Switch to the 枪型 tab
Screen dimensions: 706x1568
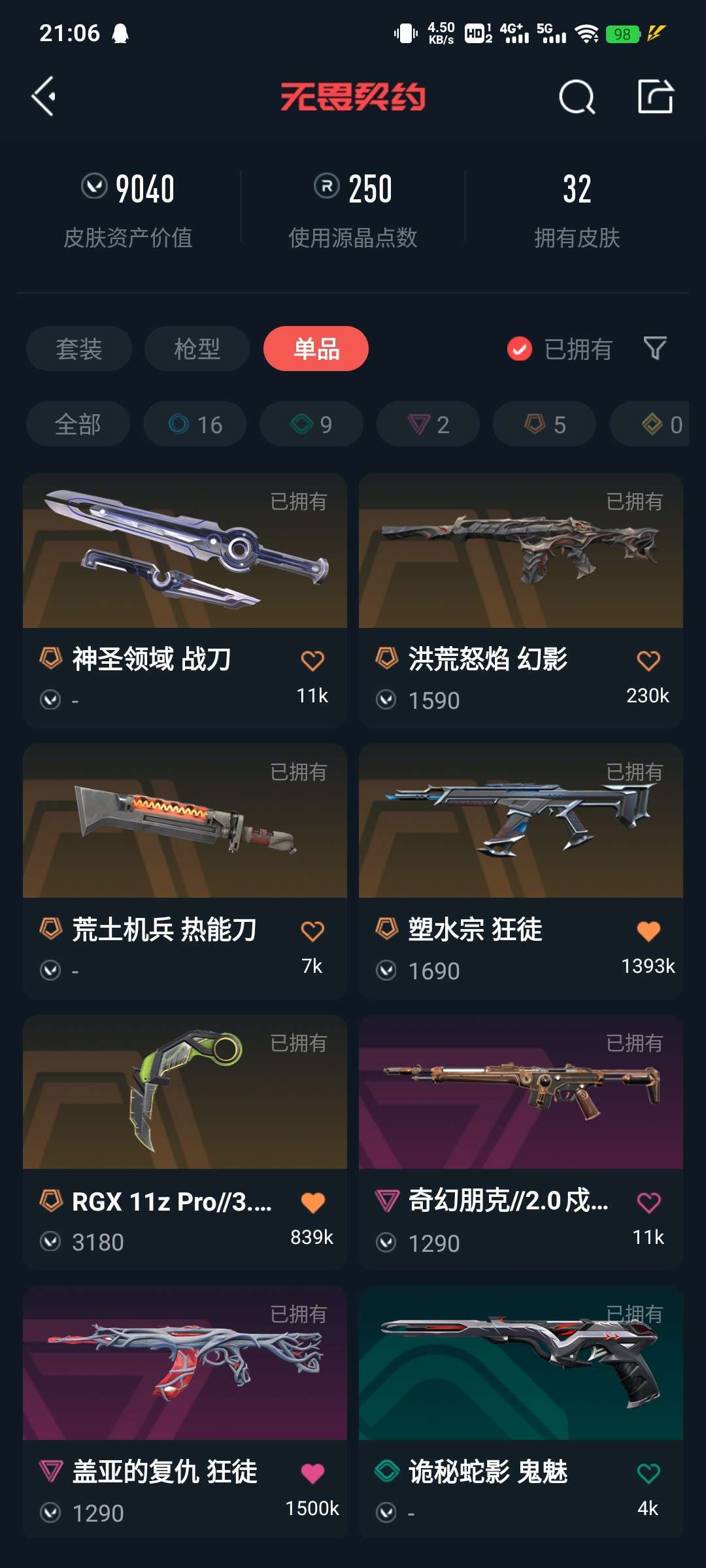click(x=197, y=348)
